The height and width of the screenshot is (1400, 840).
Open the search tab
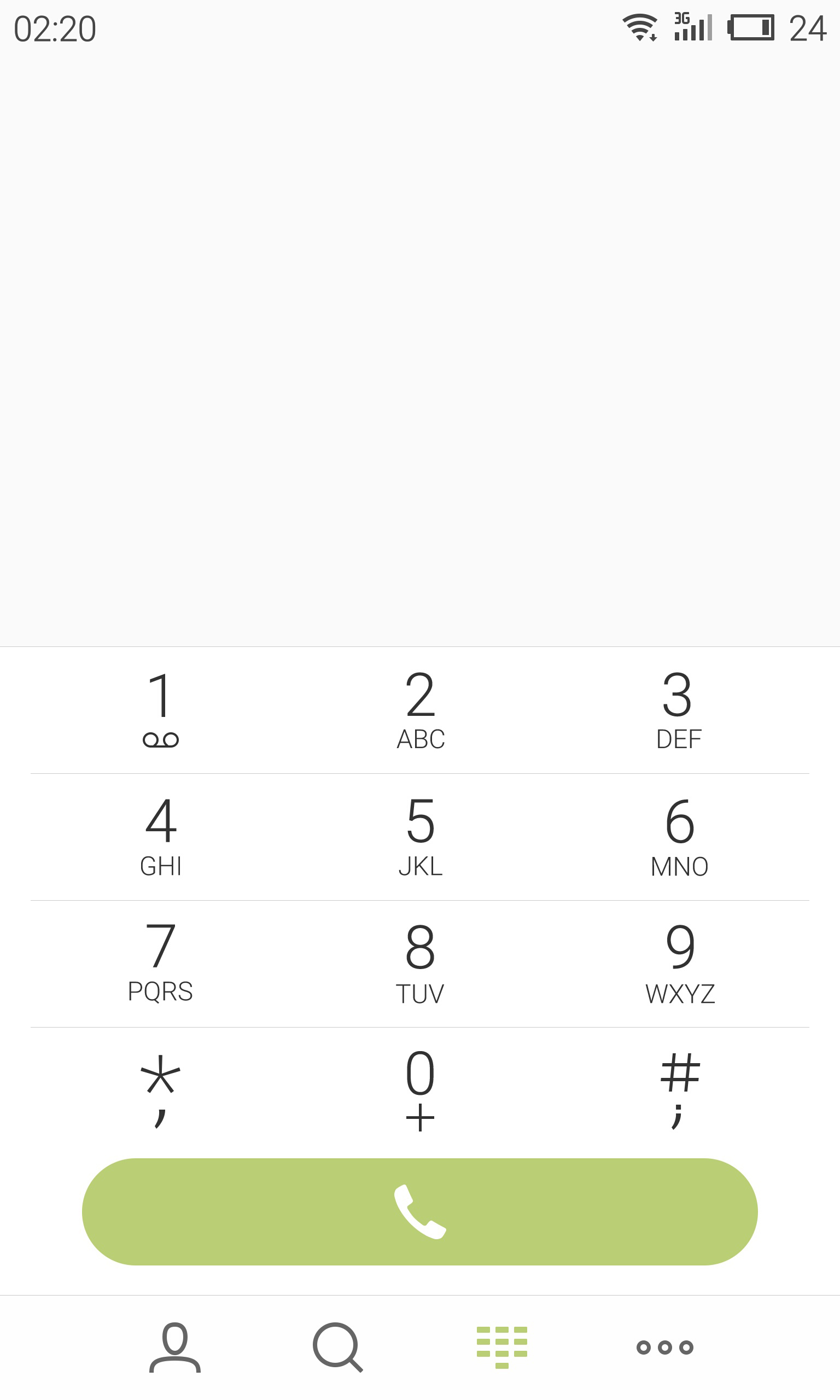tap(337, 1347)
